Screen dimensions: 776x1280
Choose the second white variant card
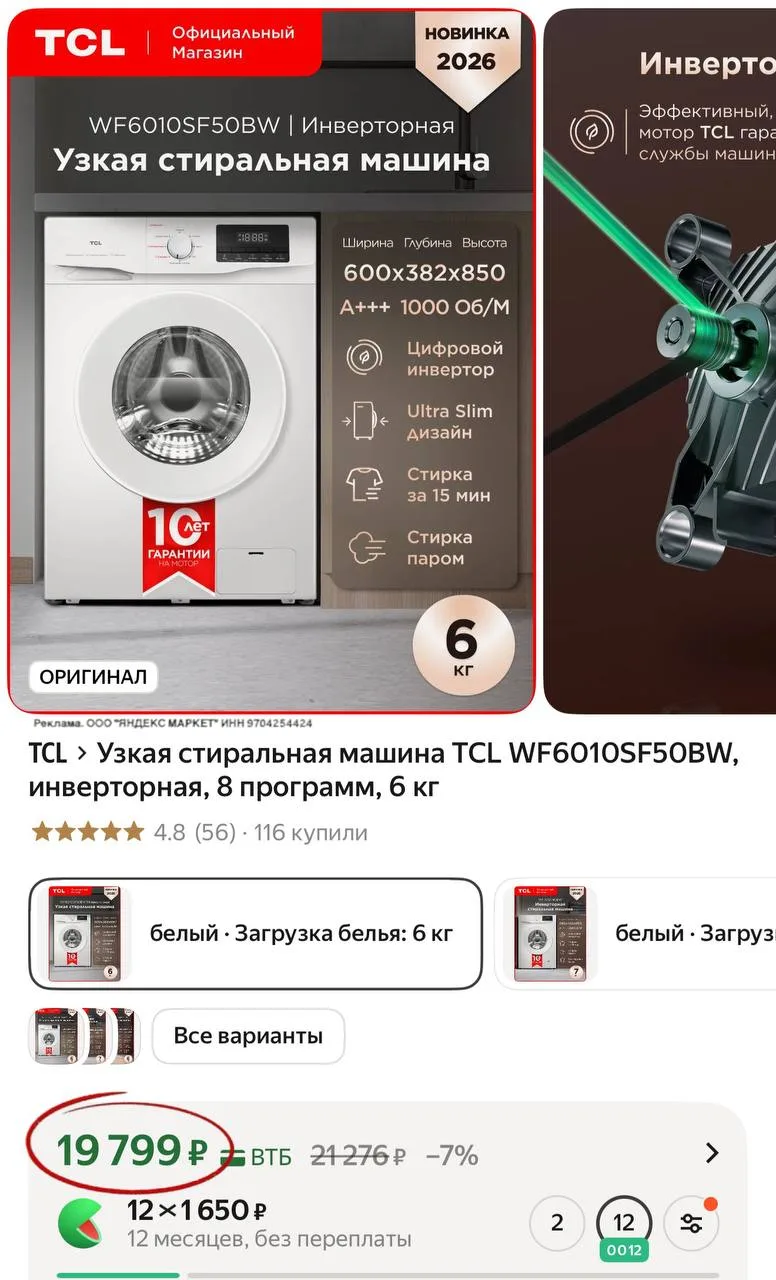click(636, 933)
